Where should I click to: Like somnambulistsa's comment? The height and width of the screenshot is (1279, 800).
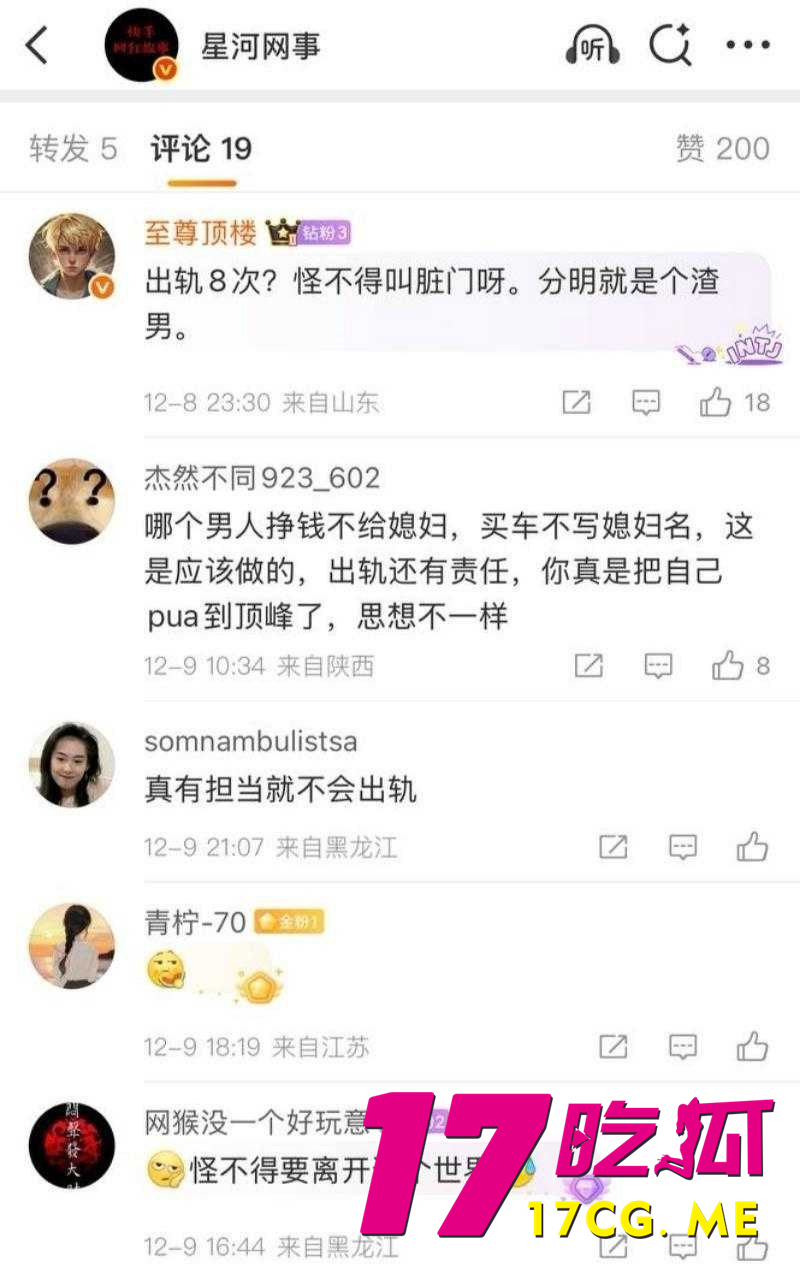752,848
